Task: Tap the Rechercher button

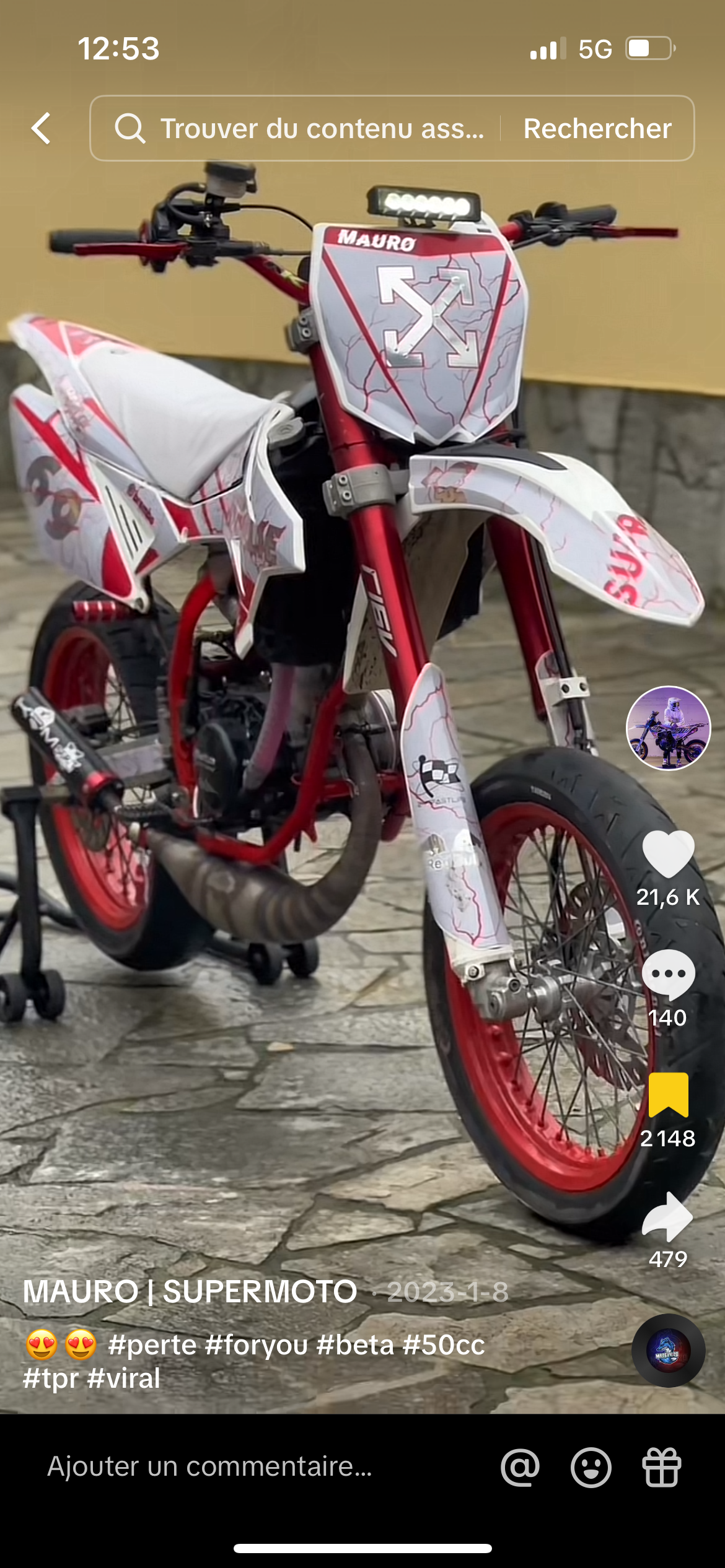Action: 597,128
